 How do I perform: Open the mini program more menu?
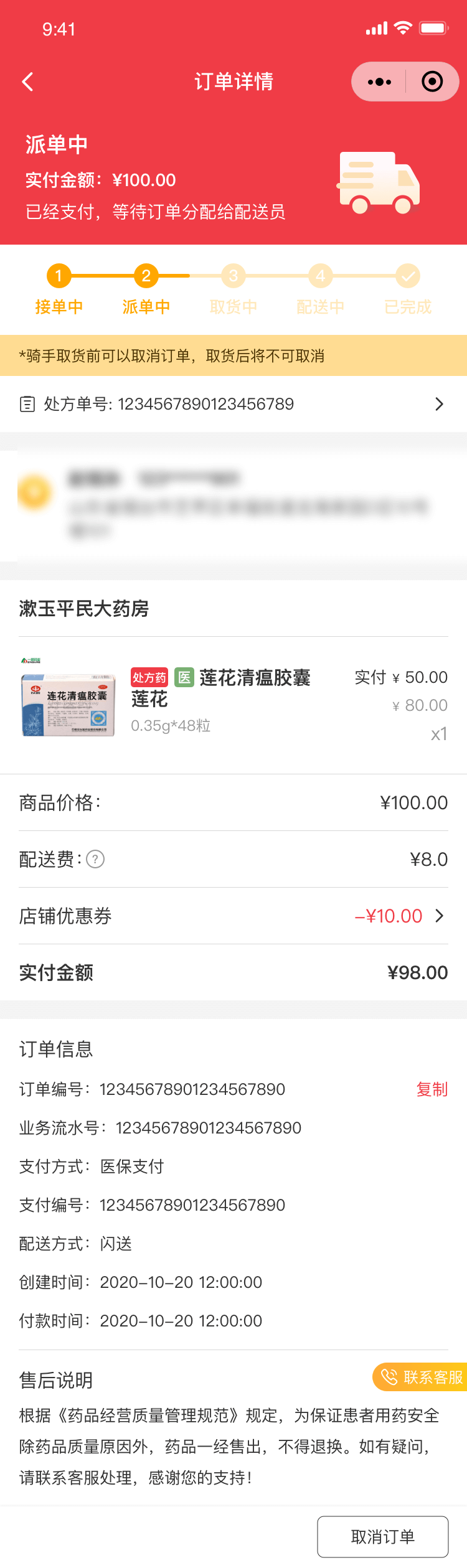pyautogui.click(x=379, y=82)
